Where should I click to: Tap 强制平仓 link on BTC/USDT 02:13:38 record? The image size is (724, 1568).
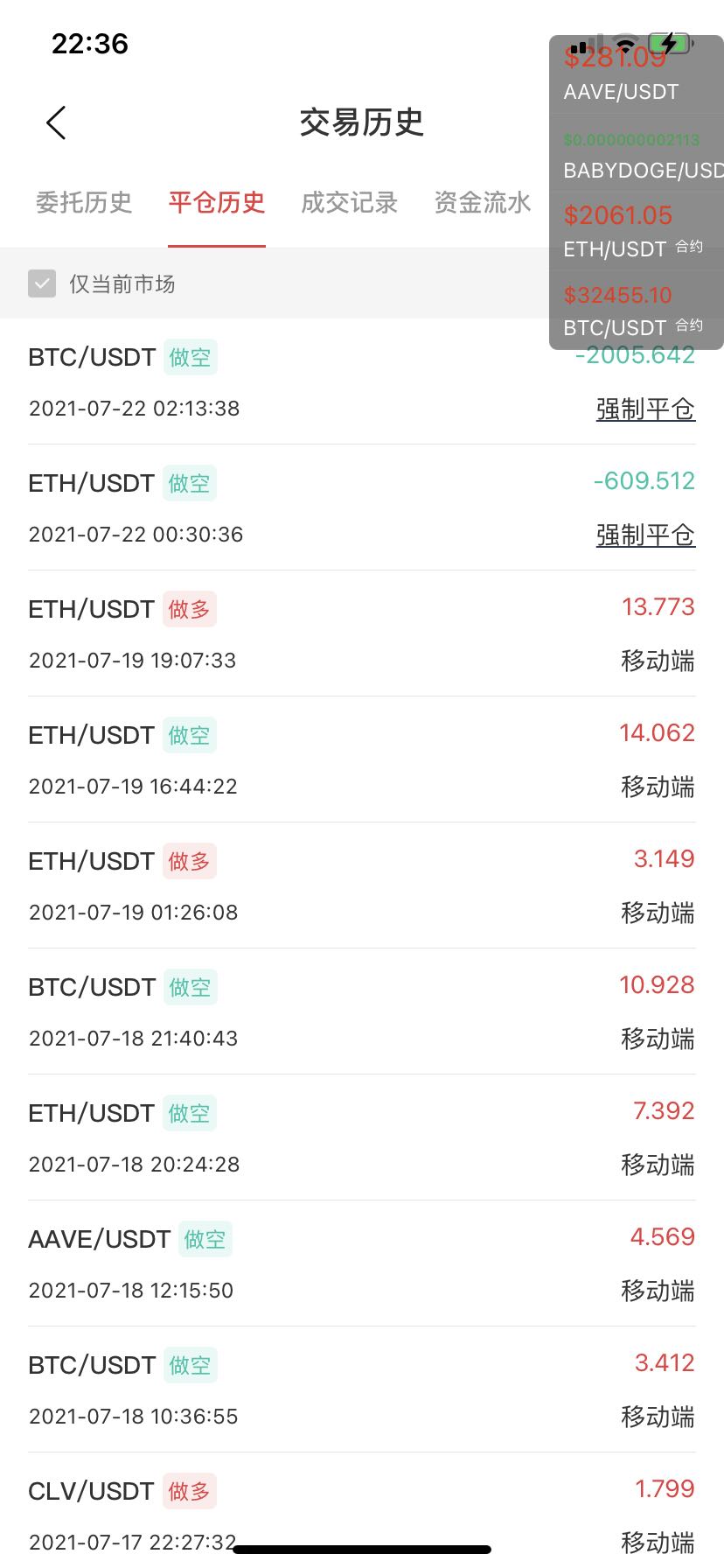tap(645, 409)
